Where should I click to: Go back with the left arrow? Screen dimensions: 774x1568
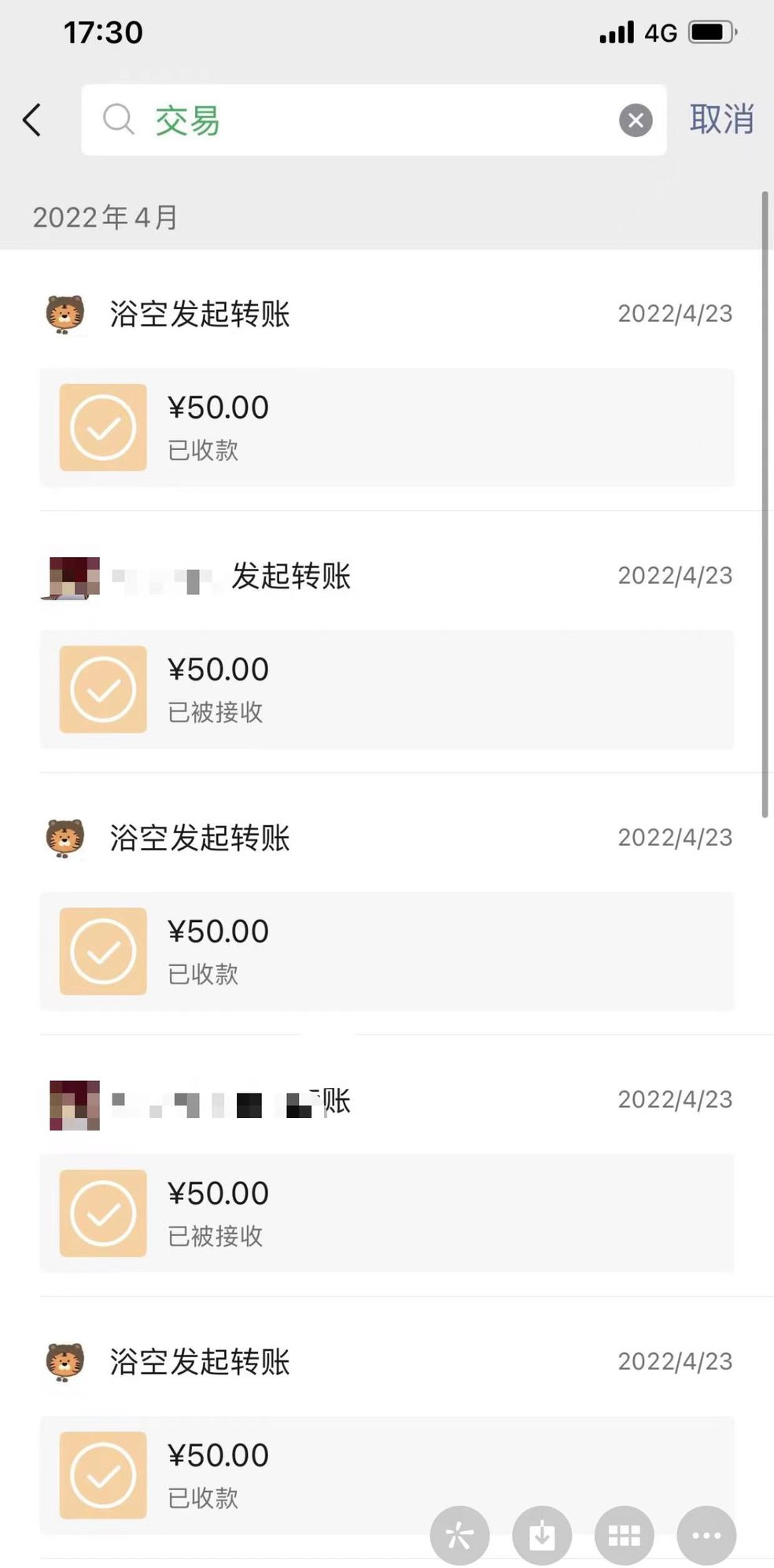32,120
